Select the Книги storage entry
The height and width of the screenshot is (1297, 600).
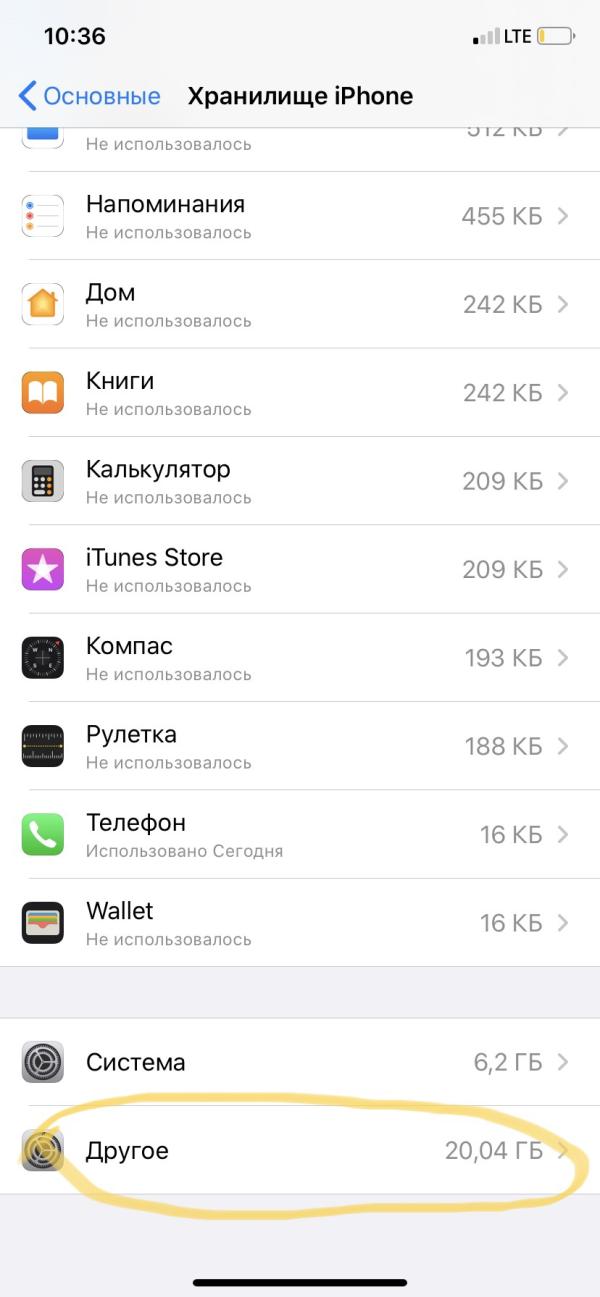click(x=300, y=393)
